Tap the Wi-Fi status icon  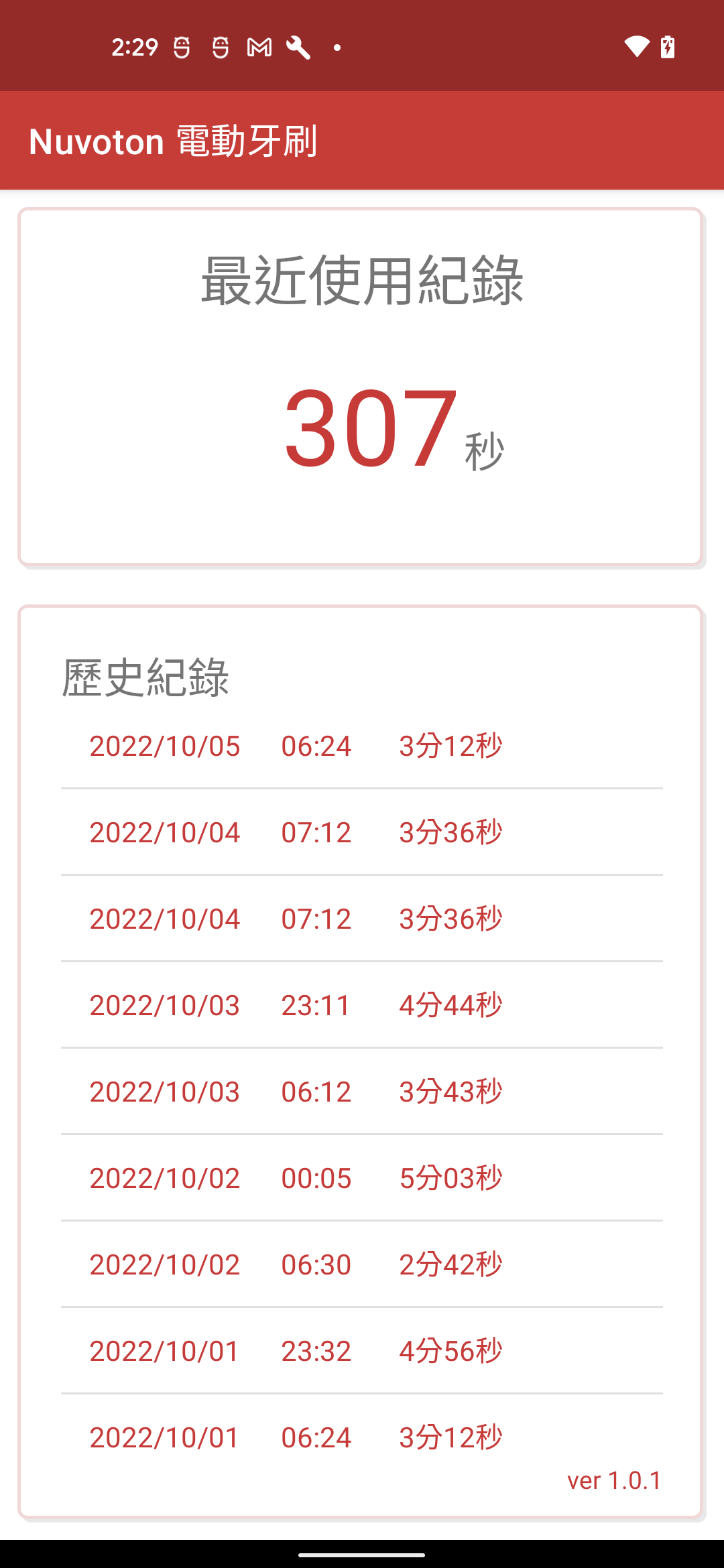point(636,46)
